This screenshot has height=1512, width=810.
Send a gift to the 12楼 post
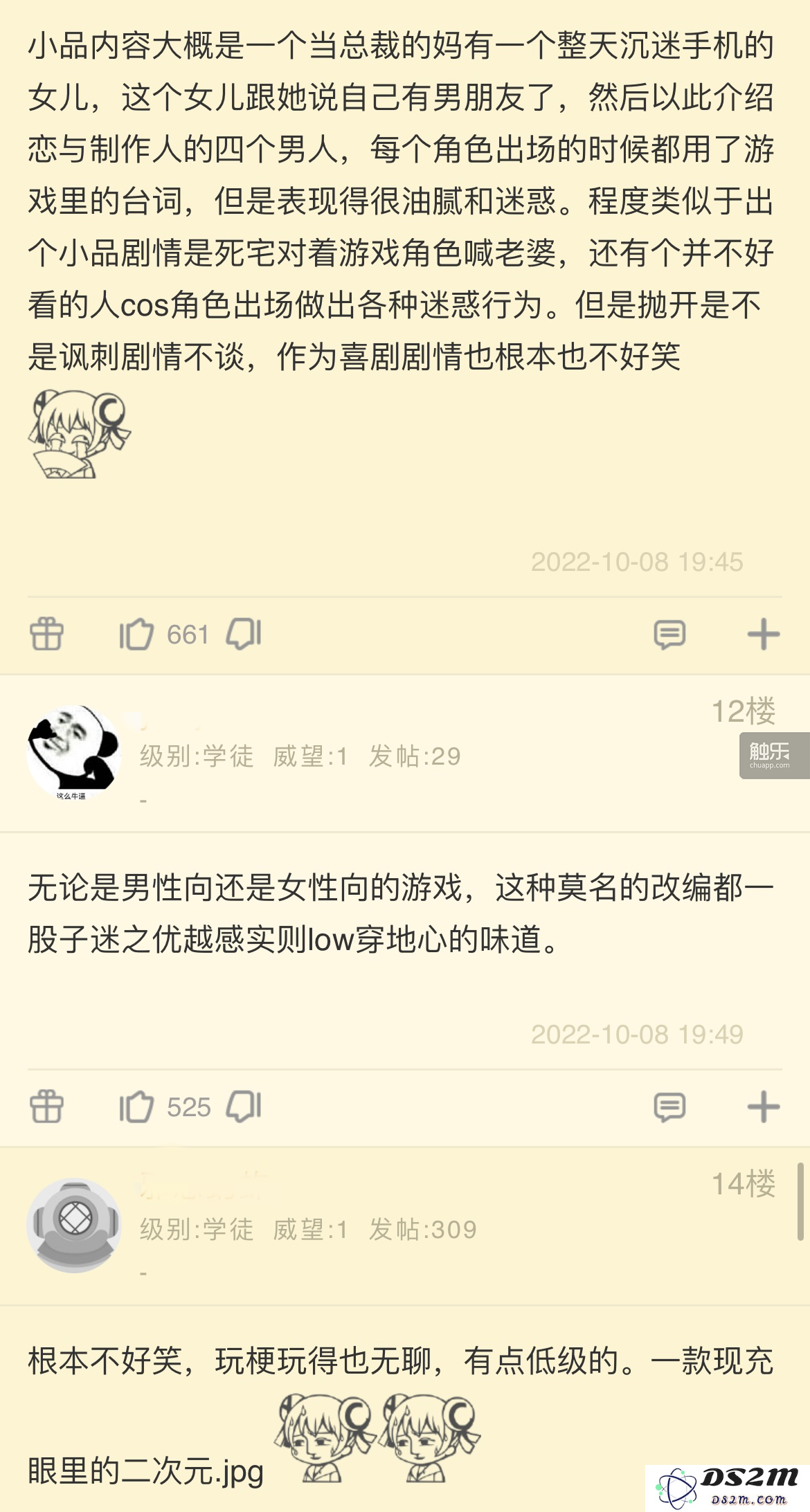point(46,1106)
